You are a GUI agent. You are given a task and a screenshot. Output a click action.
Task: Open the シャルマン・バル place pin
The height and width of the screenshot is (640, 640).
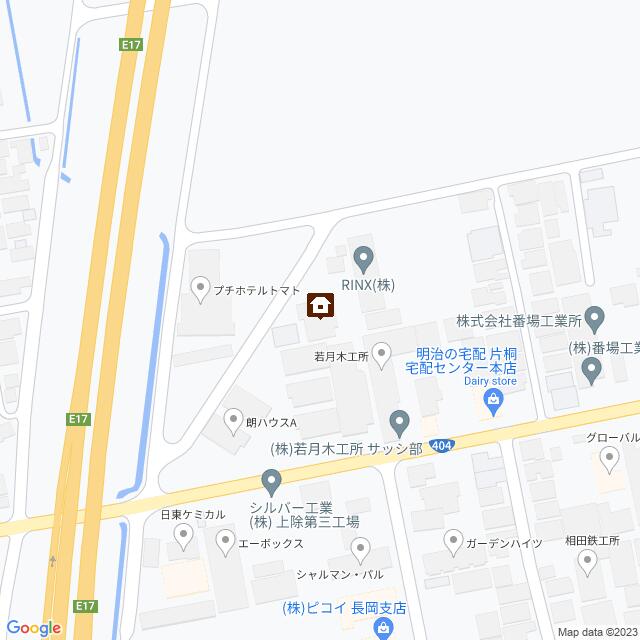(x=360, y=548)
